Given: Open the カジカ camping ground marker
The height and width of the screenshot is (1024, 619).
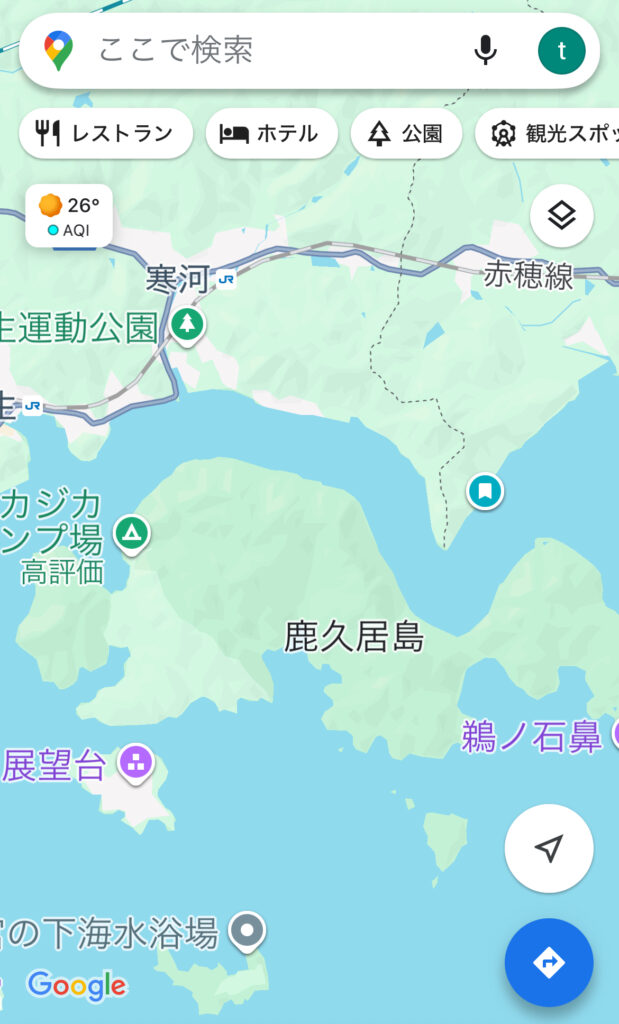Looking at the screenshot, I should click(x=131, y=532).
